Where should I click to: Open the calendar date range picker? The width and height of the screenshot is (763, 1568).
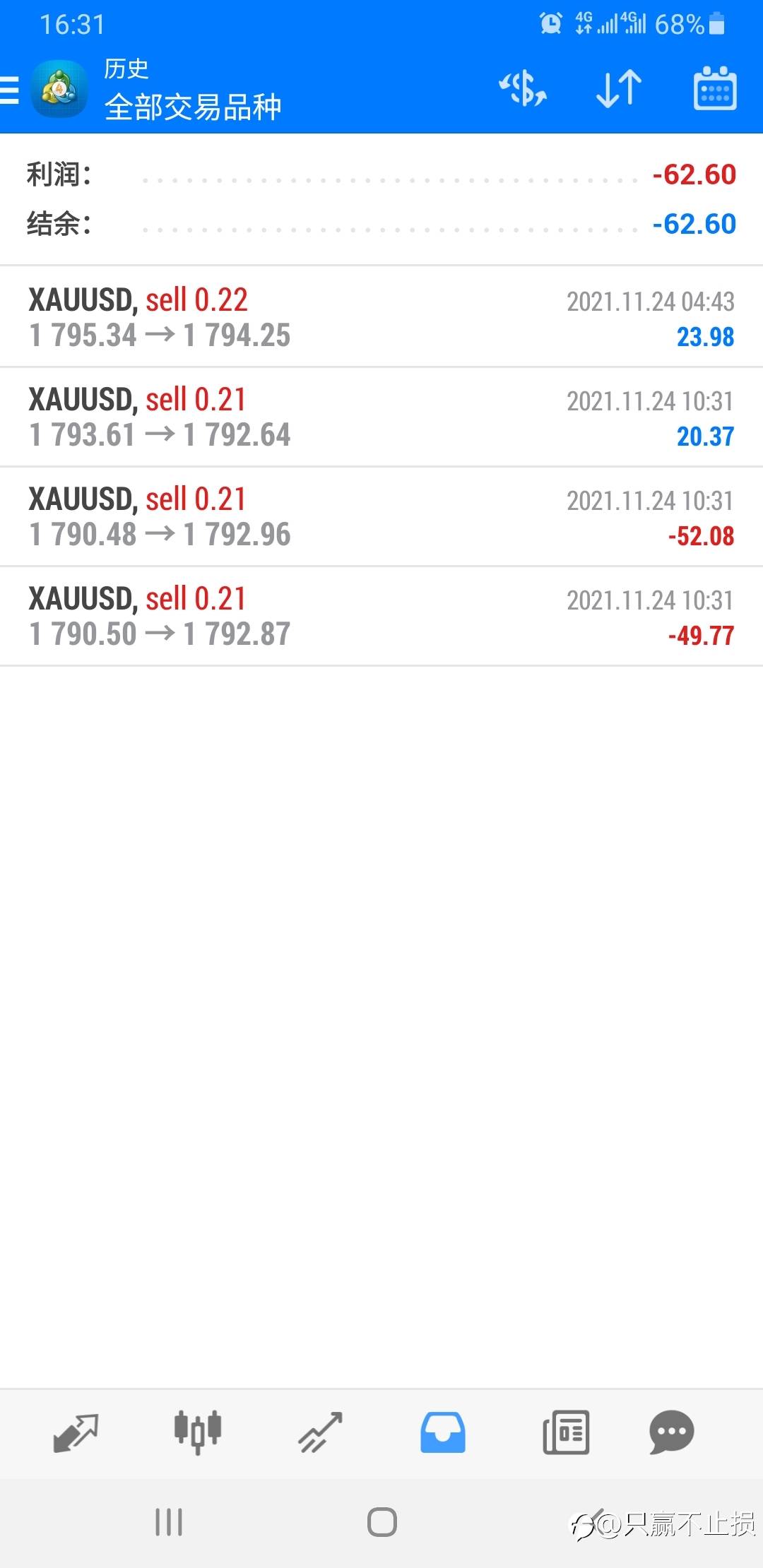[x=715, y=89]
